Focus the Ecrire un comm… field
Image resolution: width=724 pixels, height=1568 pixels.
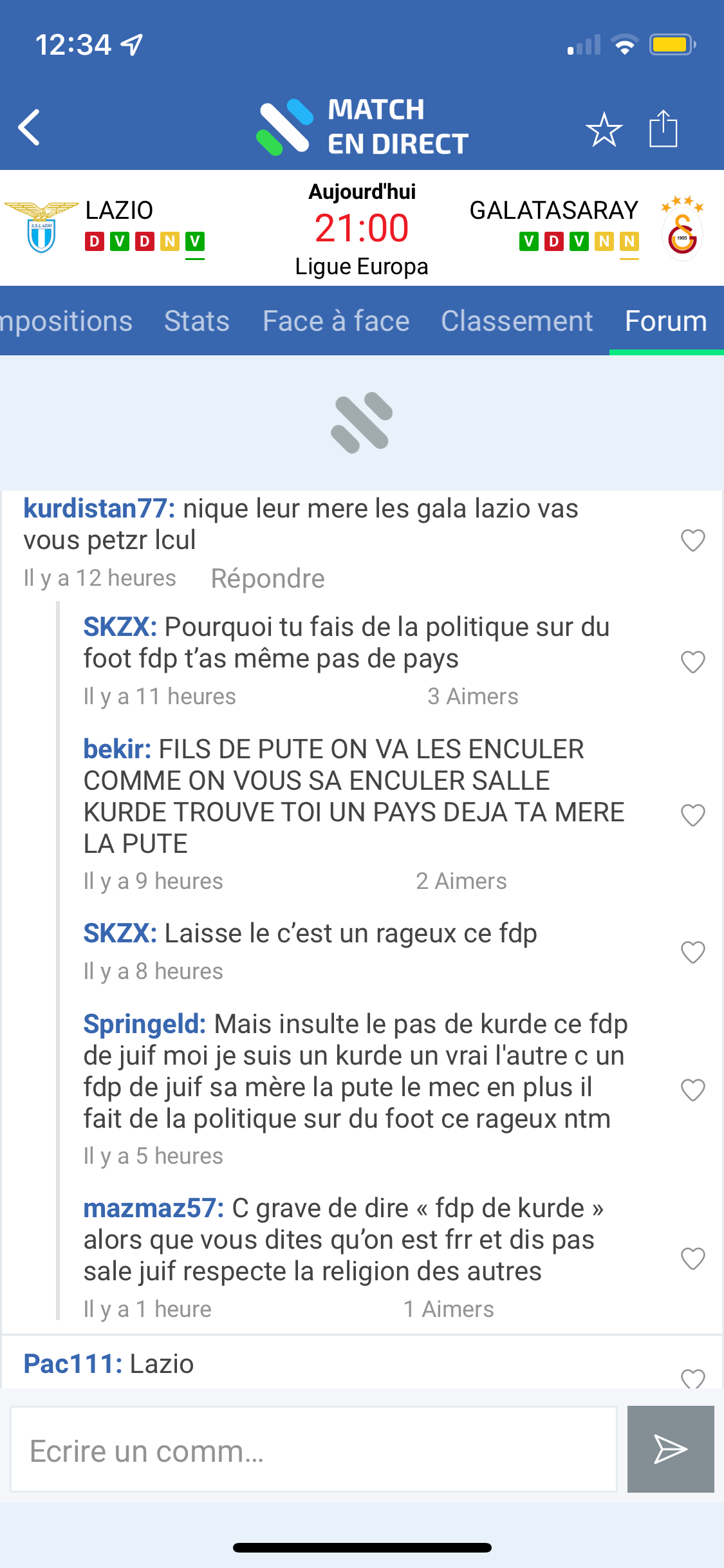(x=313, y=1450)
